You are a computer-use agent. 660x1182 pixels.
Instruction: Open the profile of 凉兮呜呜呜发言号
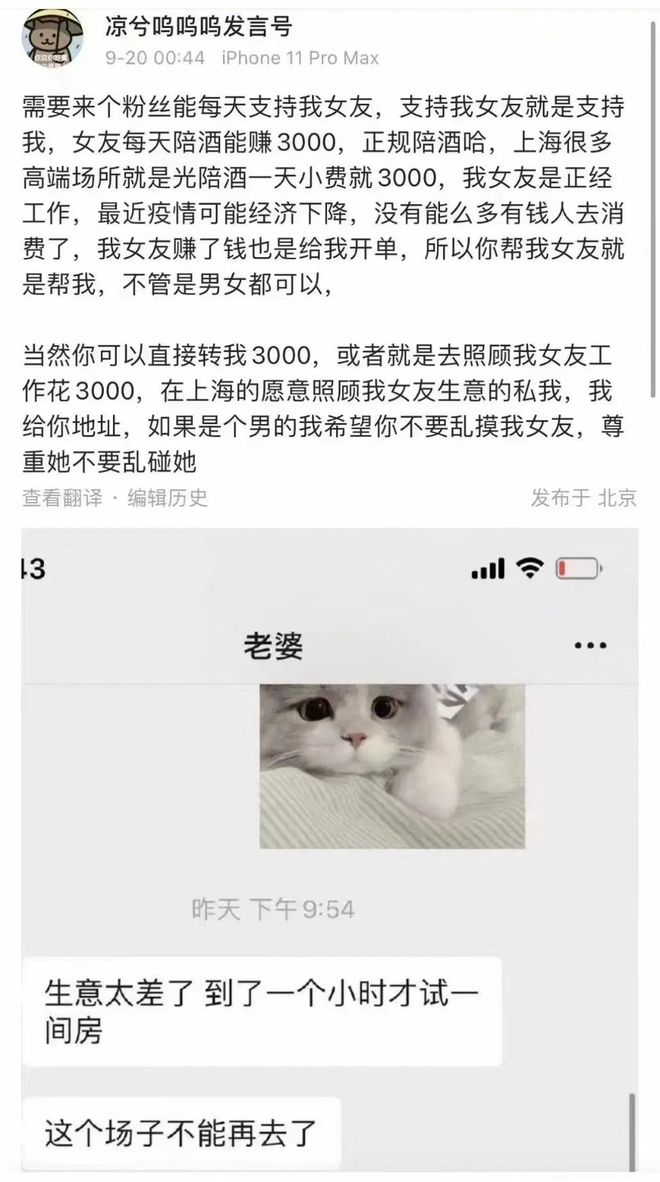pyautogui.click(x=198, y=27)
